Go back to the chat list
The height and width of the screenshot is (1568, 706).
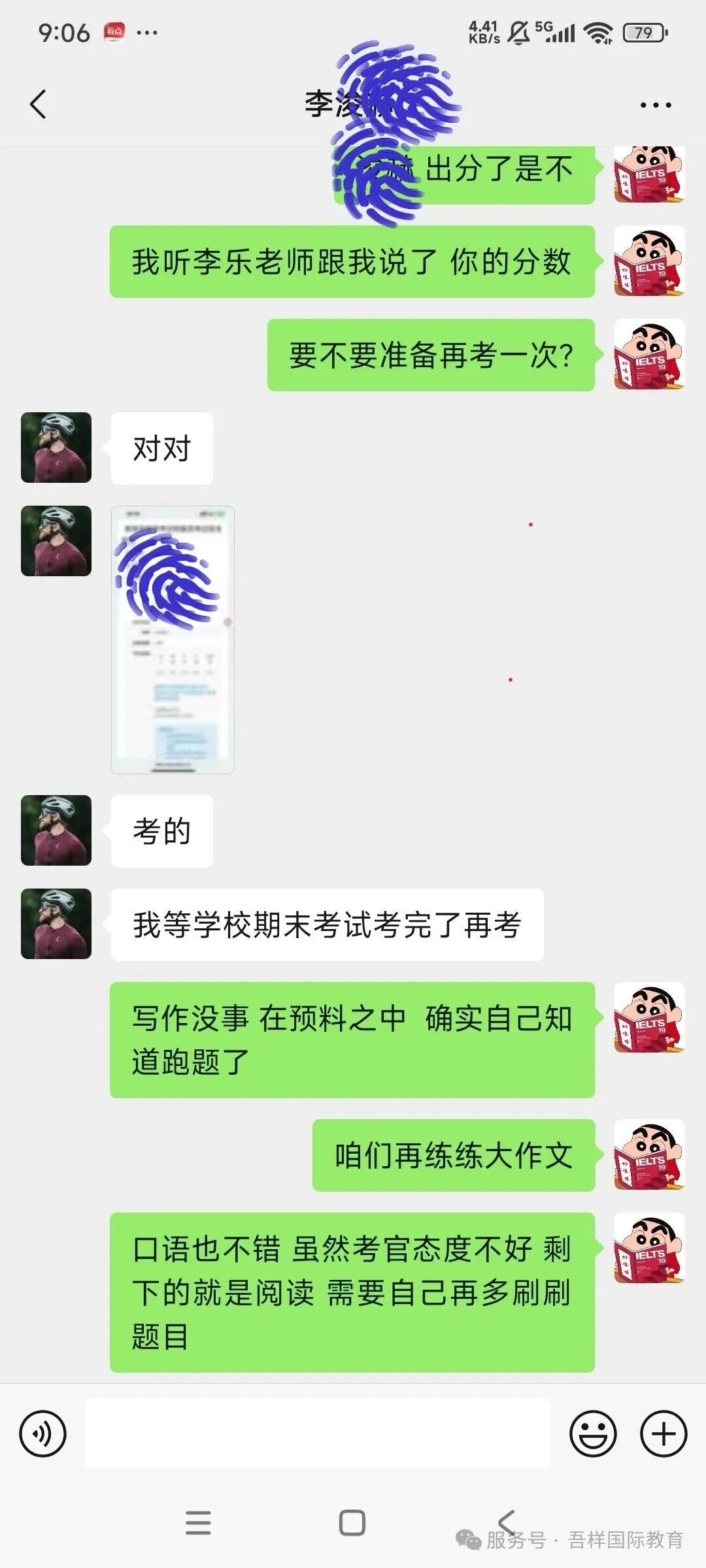[38, 105]
